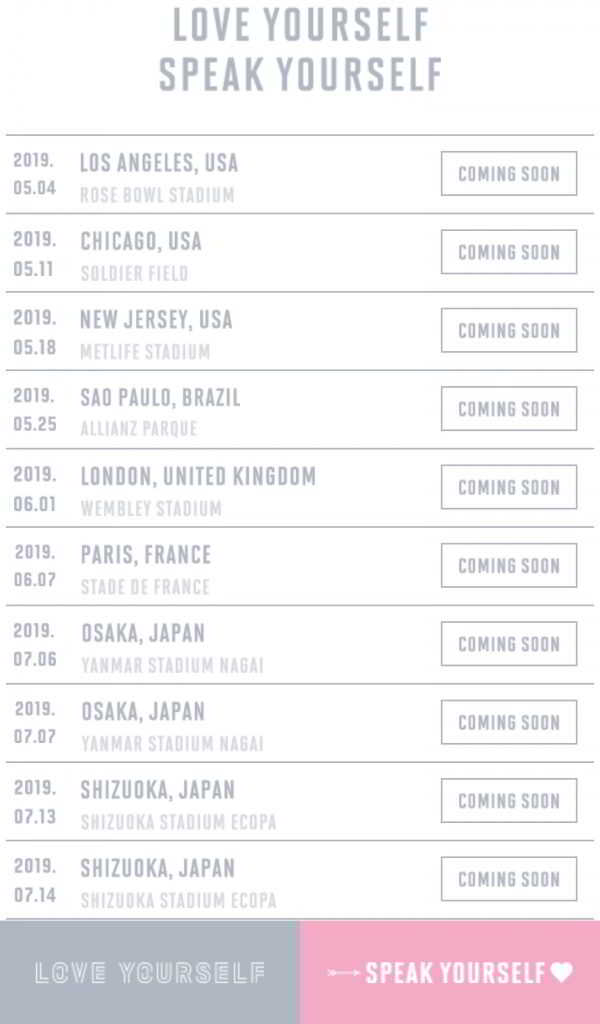Open Coming Soon for London Wembley Stadium

[508, 487]
